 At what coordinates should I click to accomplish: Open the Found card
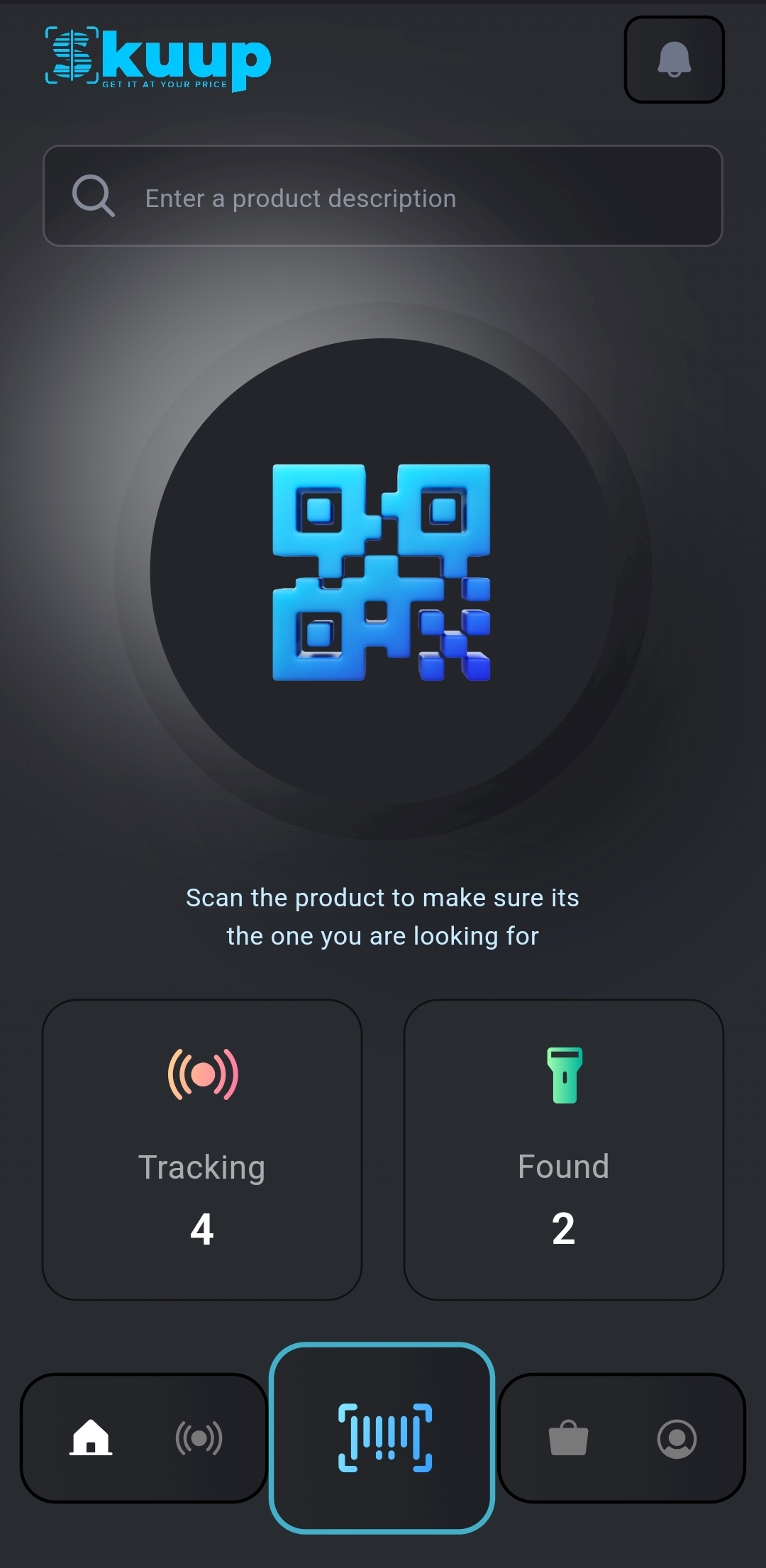564,1149
